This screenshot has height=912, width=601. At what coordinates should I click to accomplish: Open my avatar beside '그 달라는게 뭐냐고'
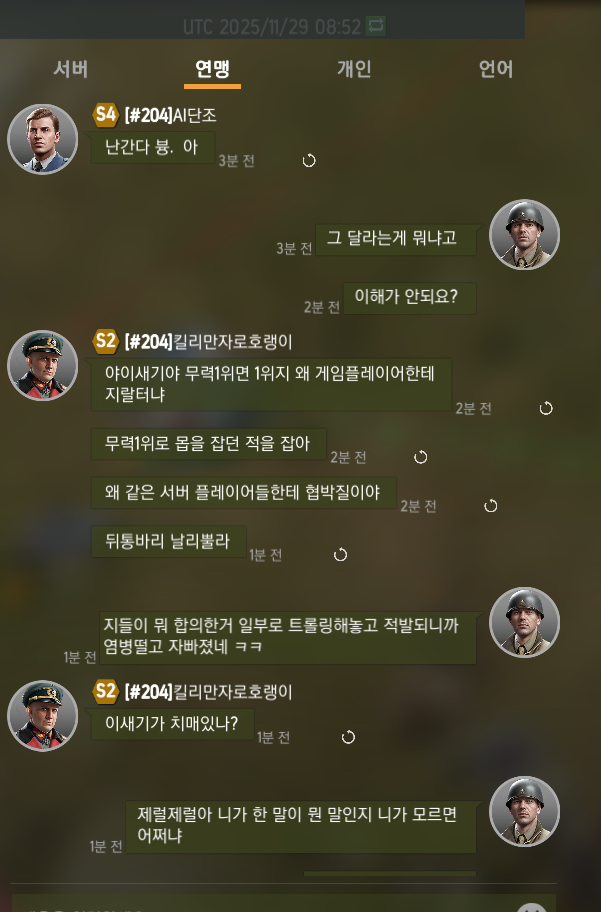[524, 235]
